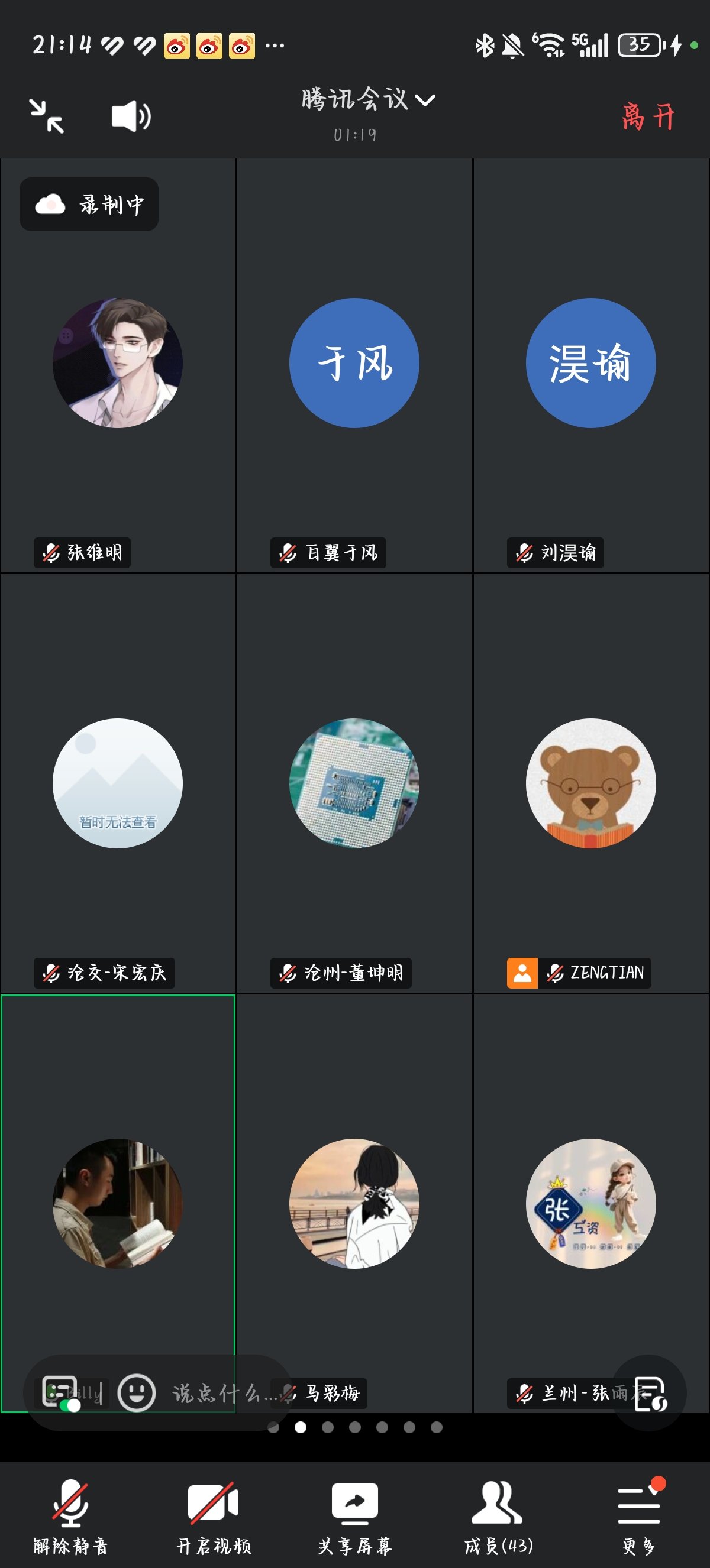Select ZENGTIAN's participant tile
710x1568 pixels.
coord(590,784)
